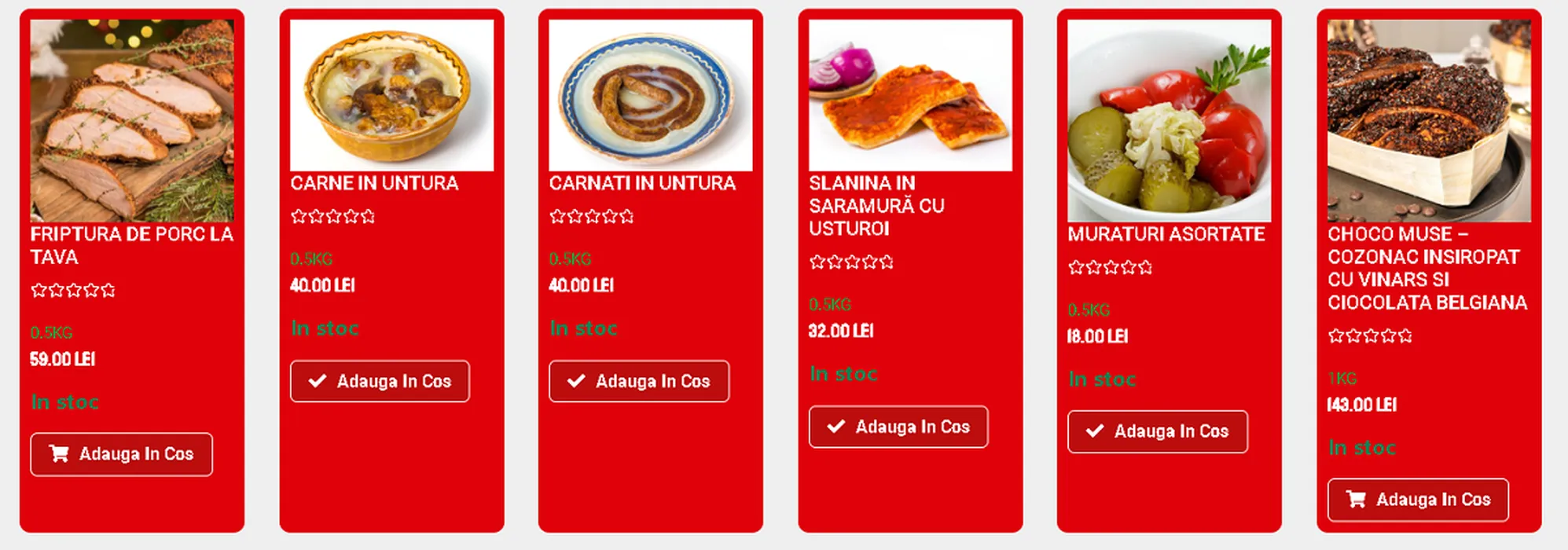Rate Friptura de Porc la Tava stars
This screenshot has height=550, width=1568.
click(x=73, y=291)
